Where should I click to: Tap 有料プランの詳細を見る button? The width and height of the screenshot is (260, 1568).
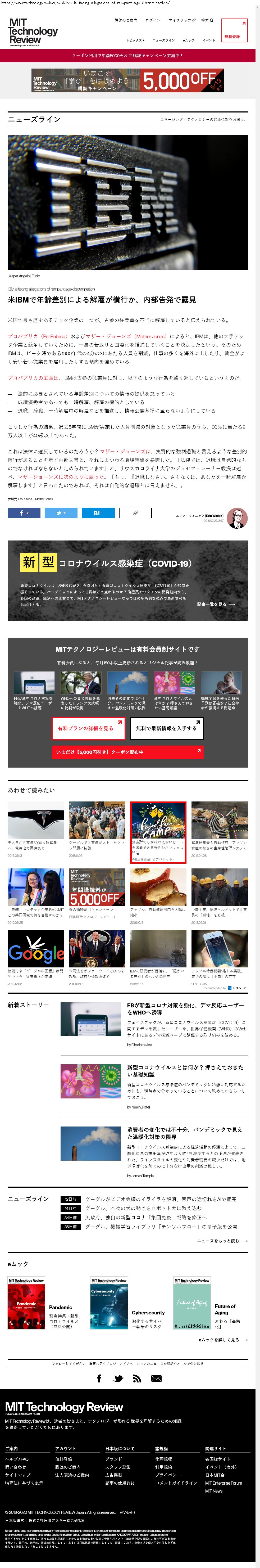89,728
